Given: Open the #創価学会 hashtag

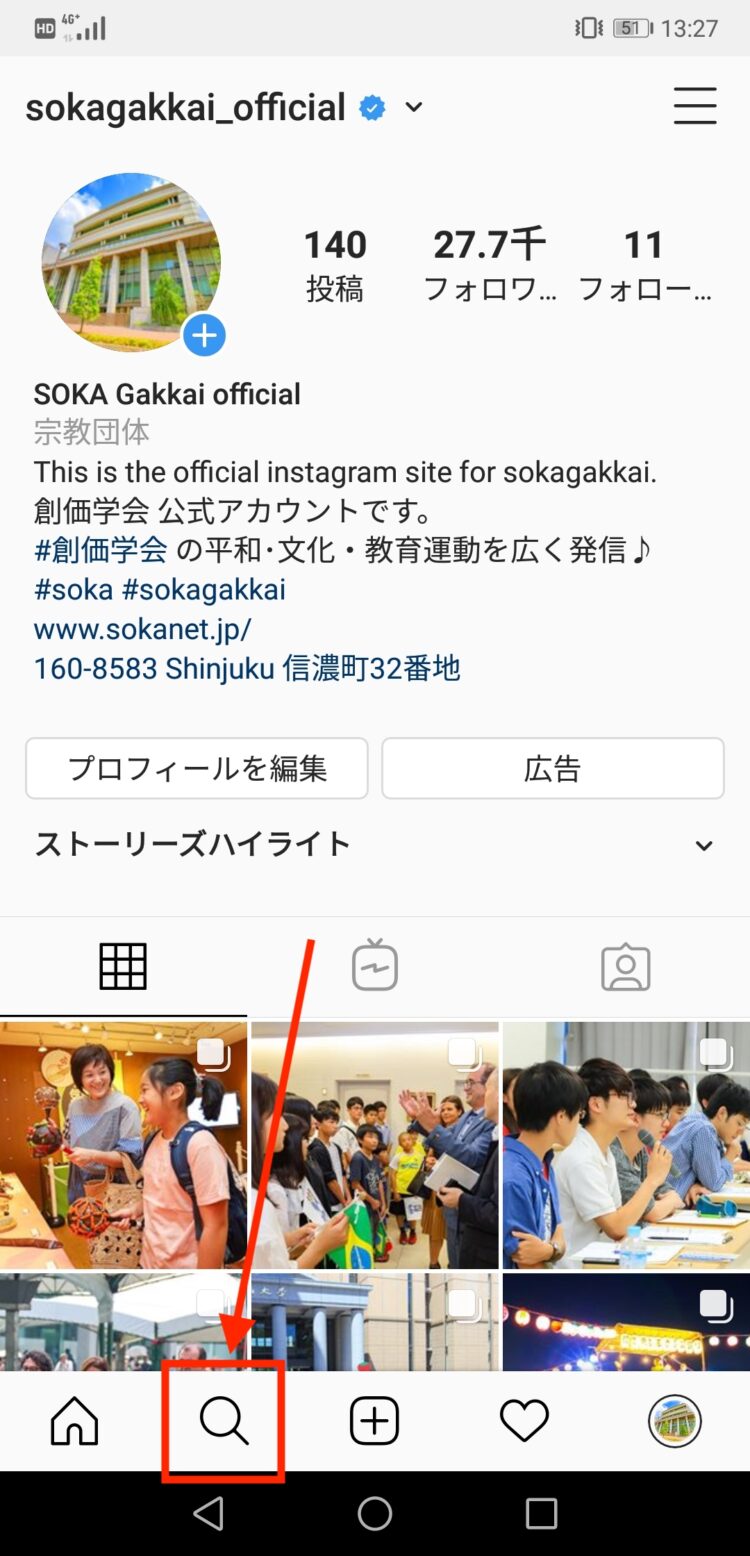Looking at the screenshot, I should click(x=100, y=550).
